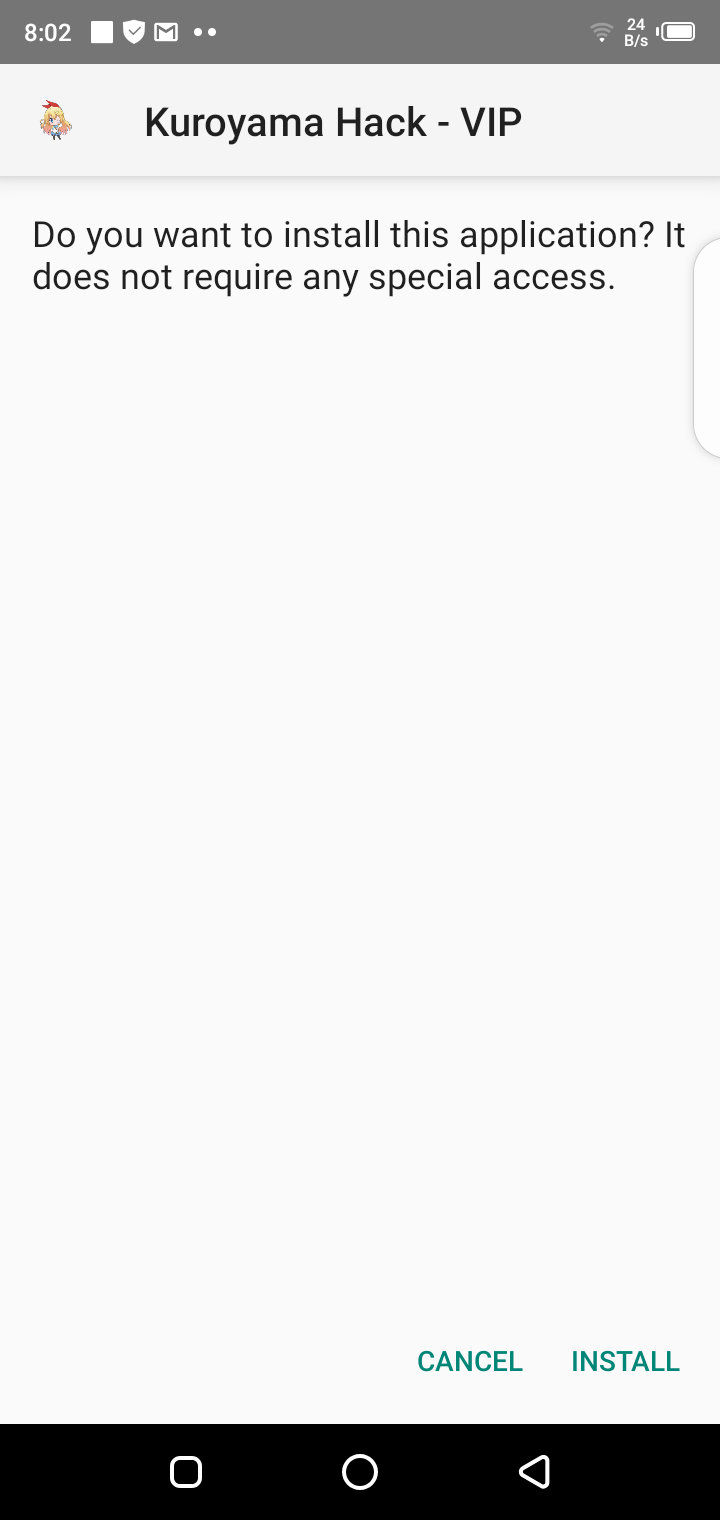Go back using the system back button

coord(534,1471)
